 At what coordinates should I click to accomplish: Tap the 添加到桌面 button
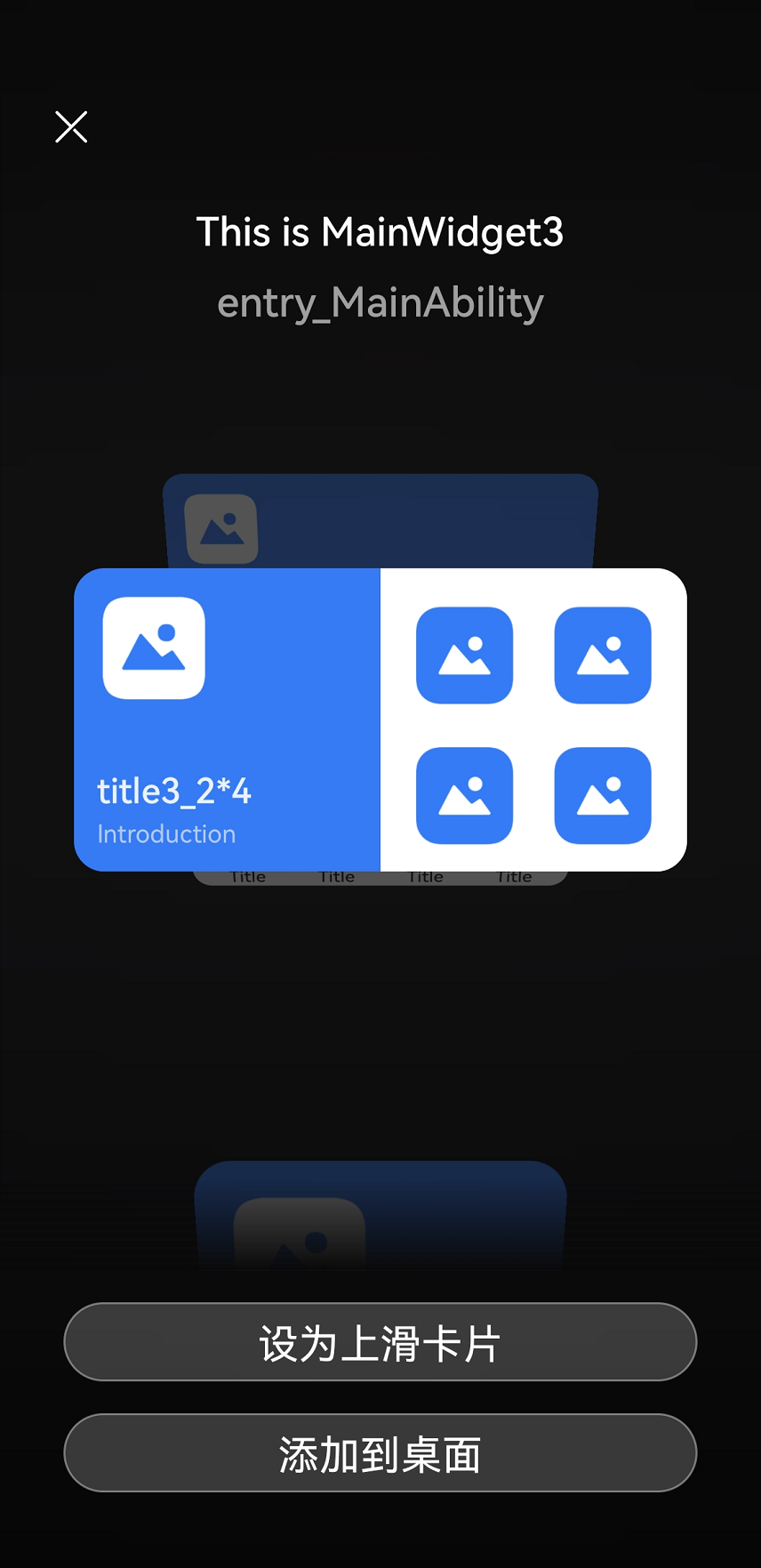(380, 1453)
